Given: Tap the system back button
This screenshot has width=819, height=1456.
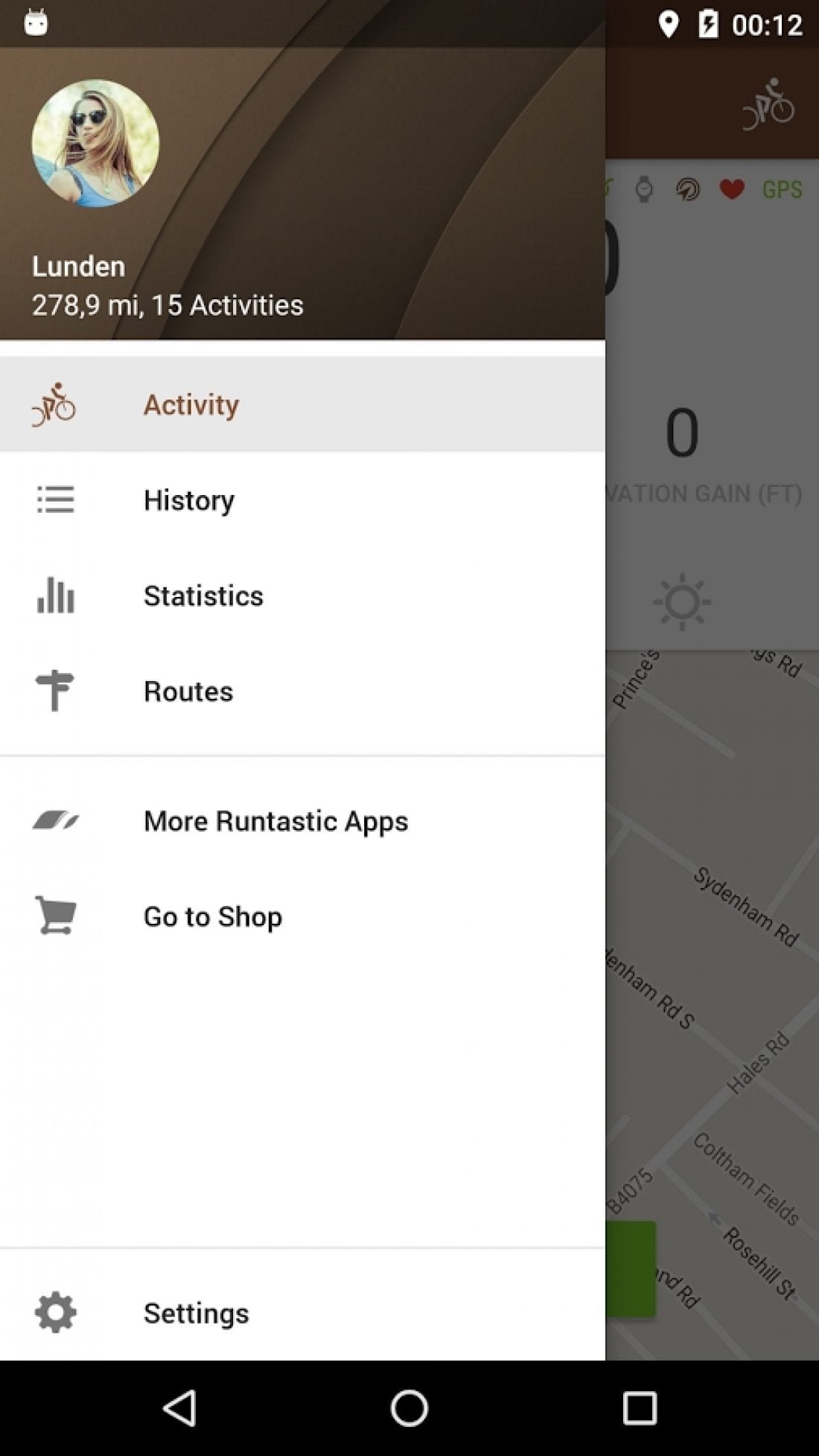Looking at the screenshot, I should point(179,1408).
